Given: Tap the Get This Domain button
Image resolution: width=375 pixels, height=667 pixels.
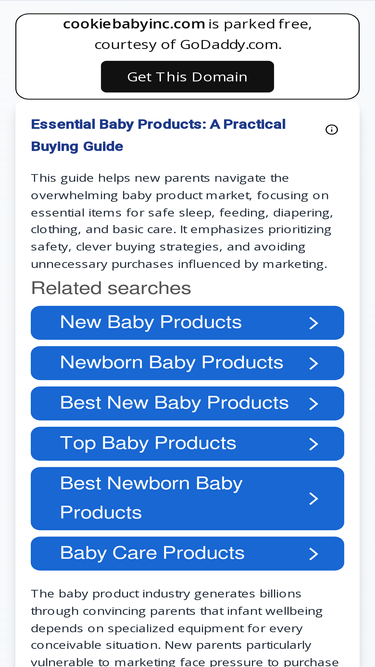Looking at the screenshot, I should tap(187, 77).
